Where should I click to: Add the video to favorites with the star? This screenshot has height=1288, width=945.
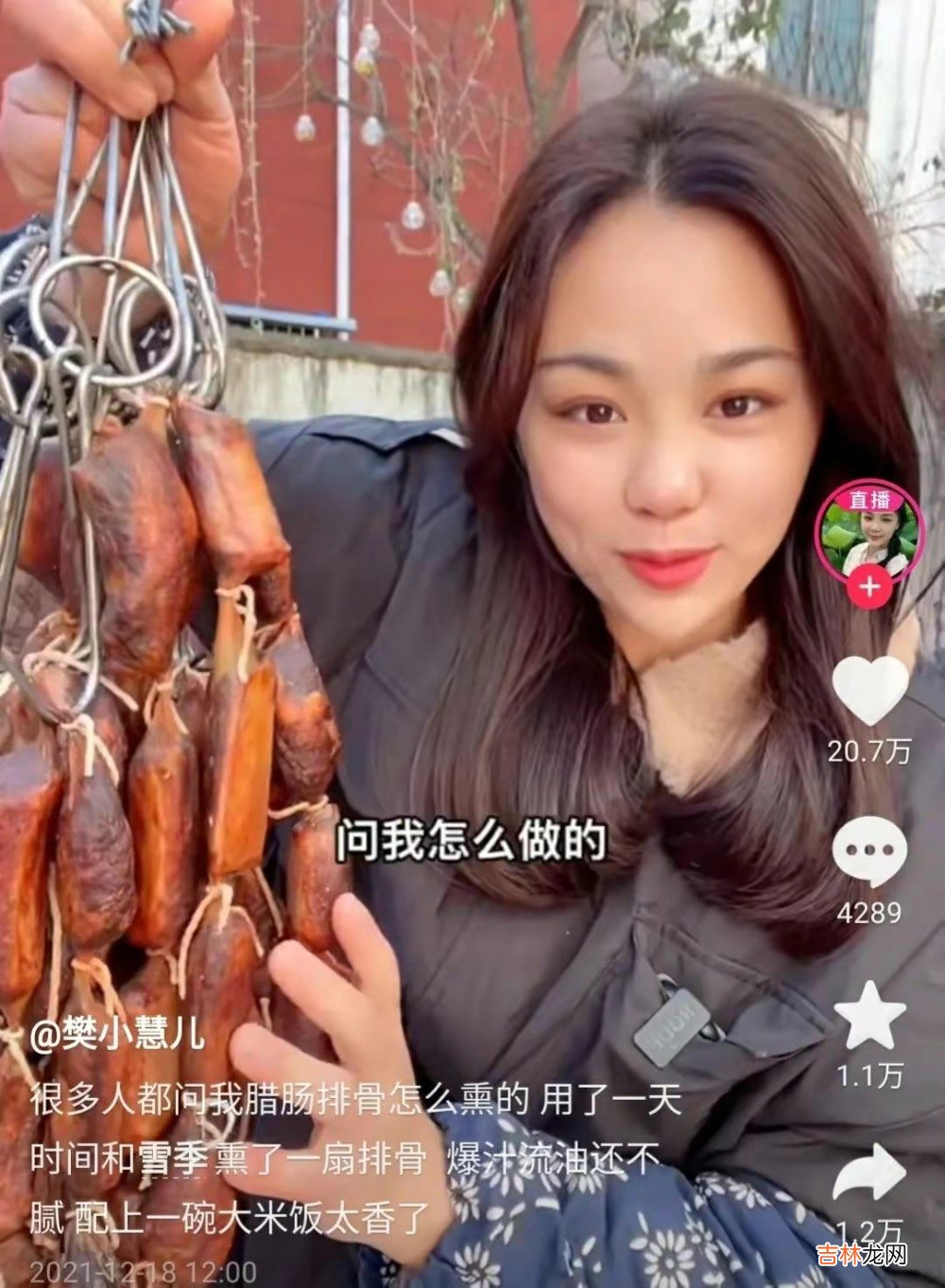point(868,1014)
